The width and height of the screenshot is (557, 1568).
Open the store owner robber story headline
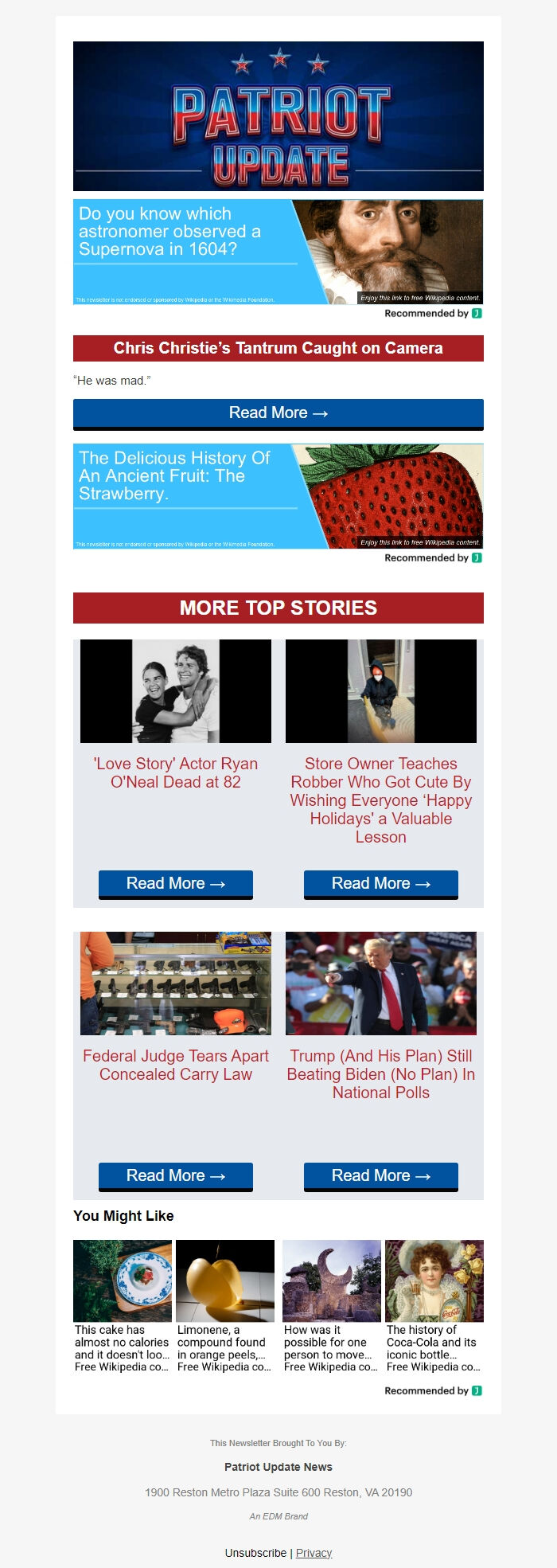[381, 800]
